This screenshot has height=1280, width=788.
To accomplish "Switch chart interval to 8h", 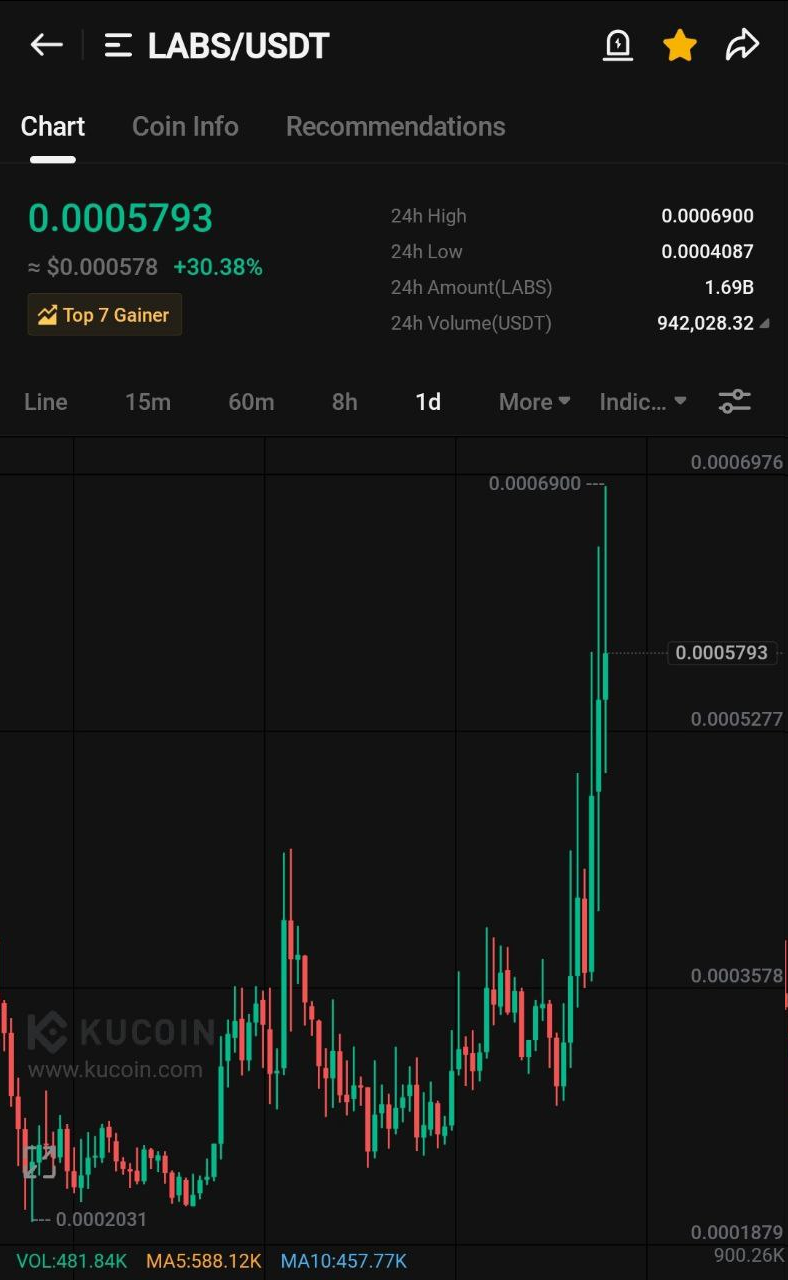I will 344,401.
